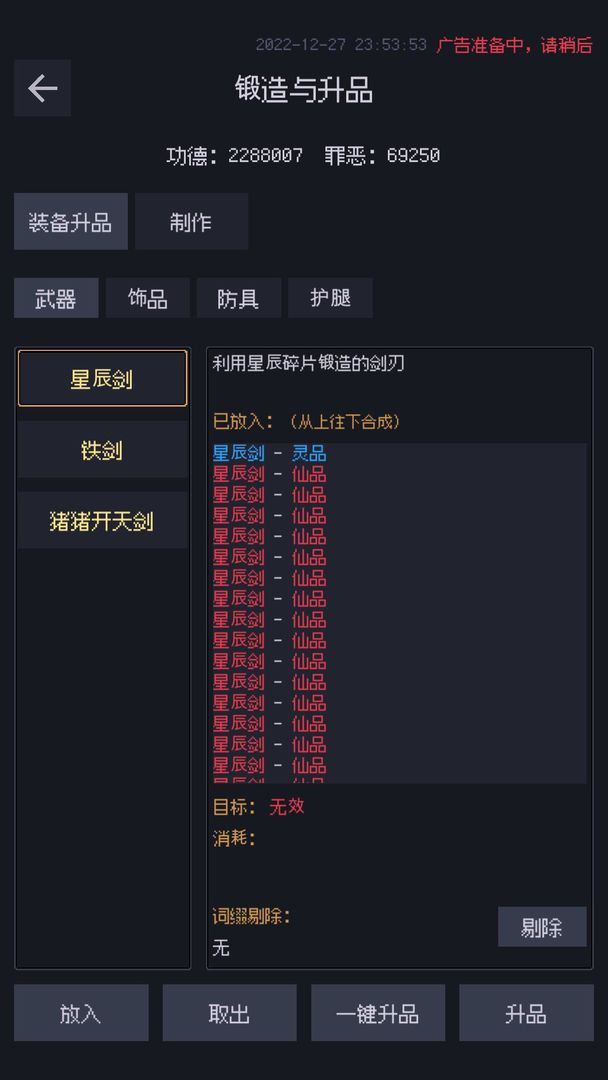
Task: Tap 放入 to place equipment
Action: pyautogui.click(x=81, y=1013)
